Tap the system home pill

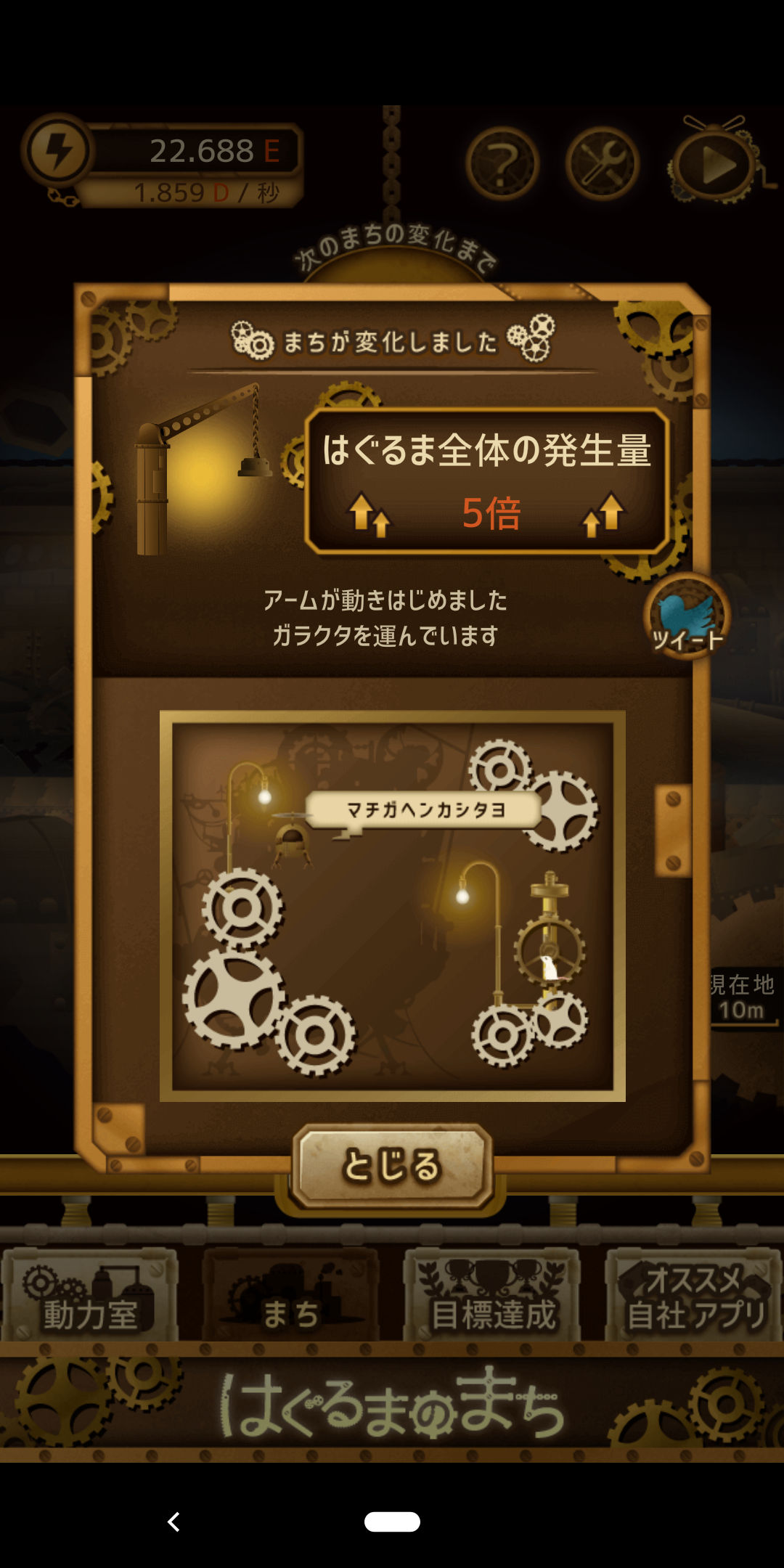392,1522
